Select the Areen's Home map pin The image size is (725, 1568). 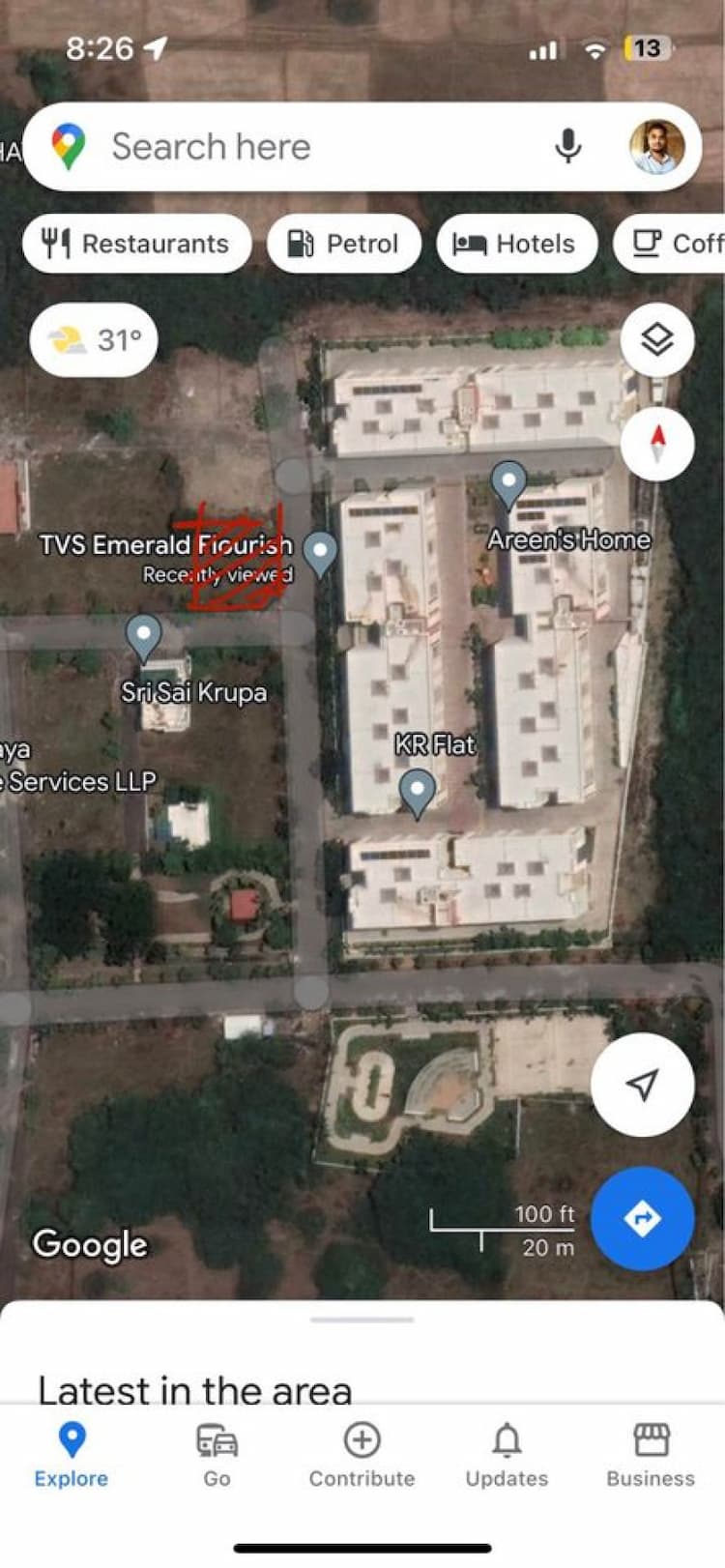508,483
